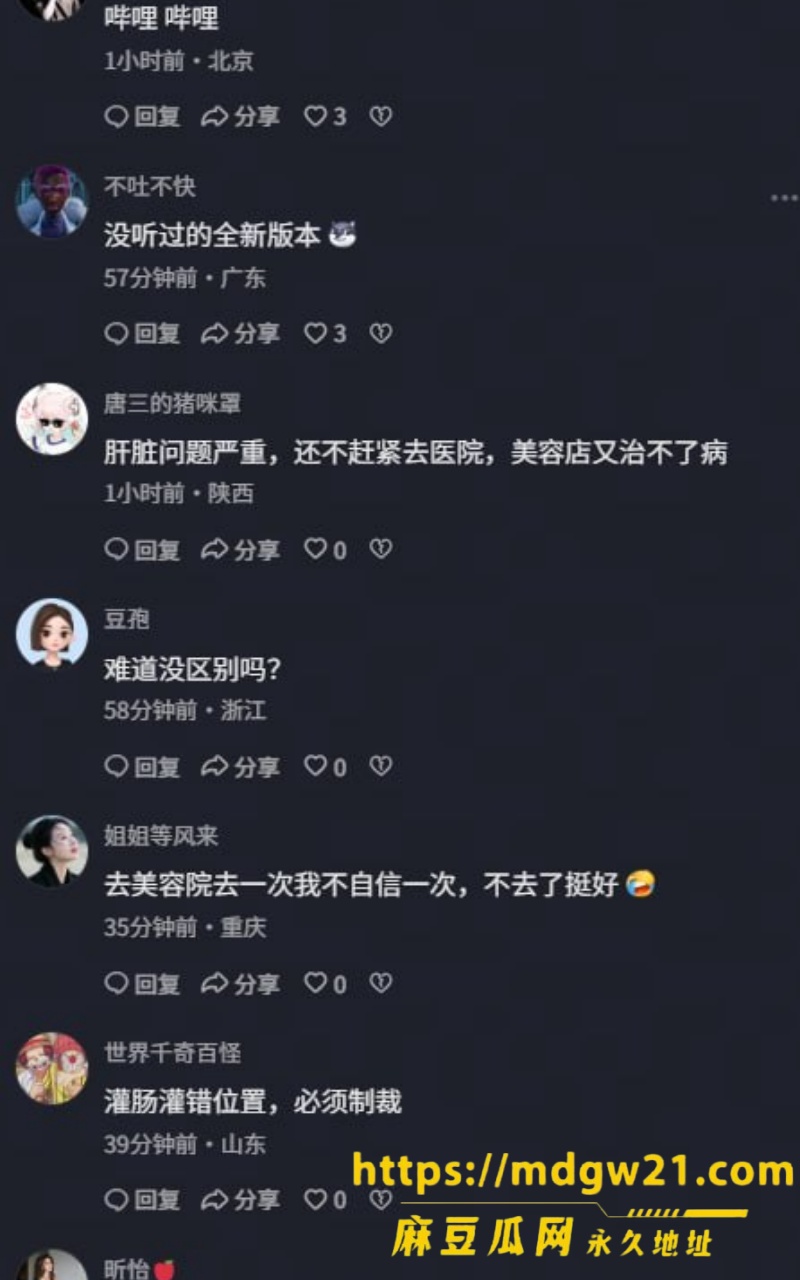
Task: Share the 北京 comment 哔哩 哔哩
Action: pos(240,116)
